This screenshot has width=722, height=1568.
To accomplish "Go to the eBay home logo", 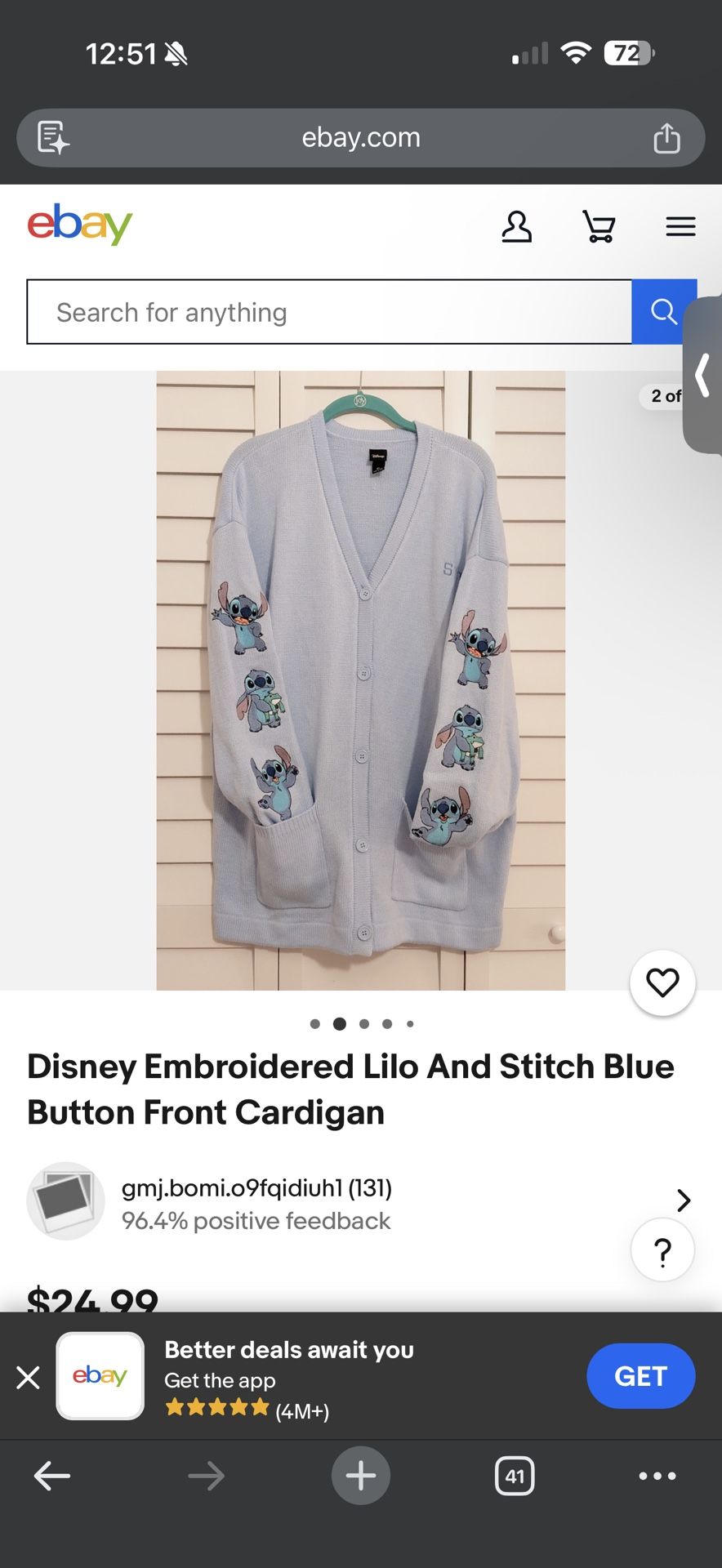I will (79, 224).
